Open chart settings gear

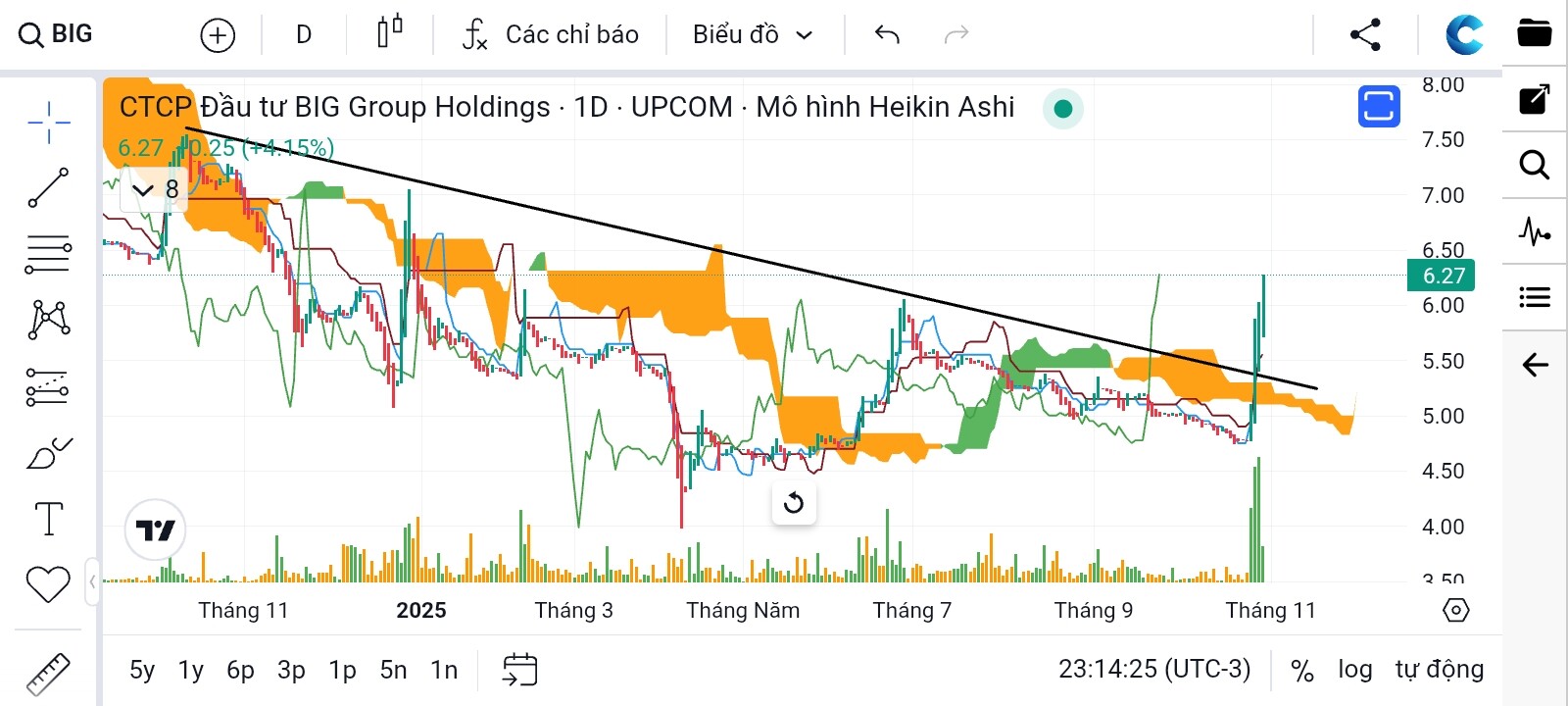(x=1455, y=610)
